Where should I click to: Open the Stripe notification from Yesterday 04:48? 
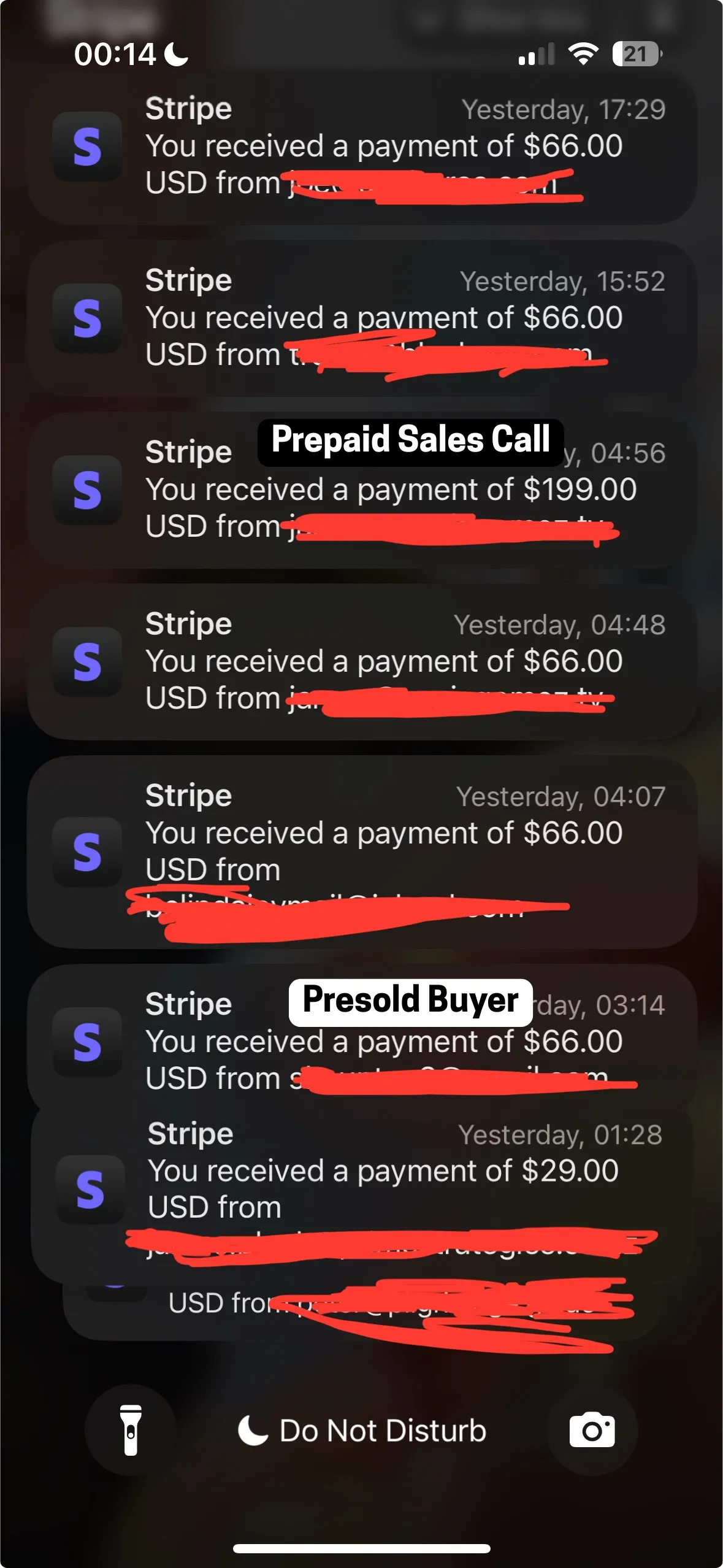coord(362,662)
